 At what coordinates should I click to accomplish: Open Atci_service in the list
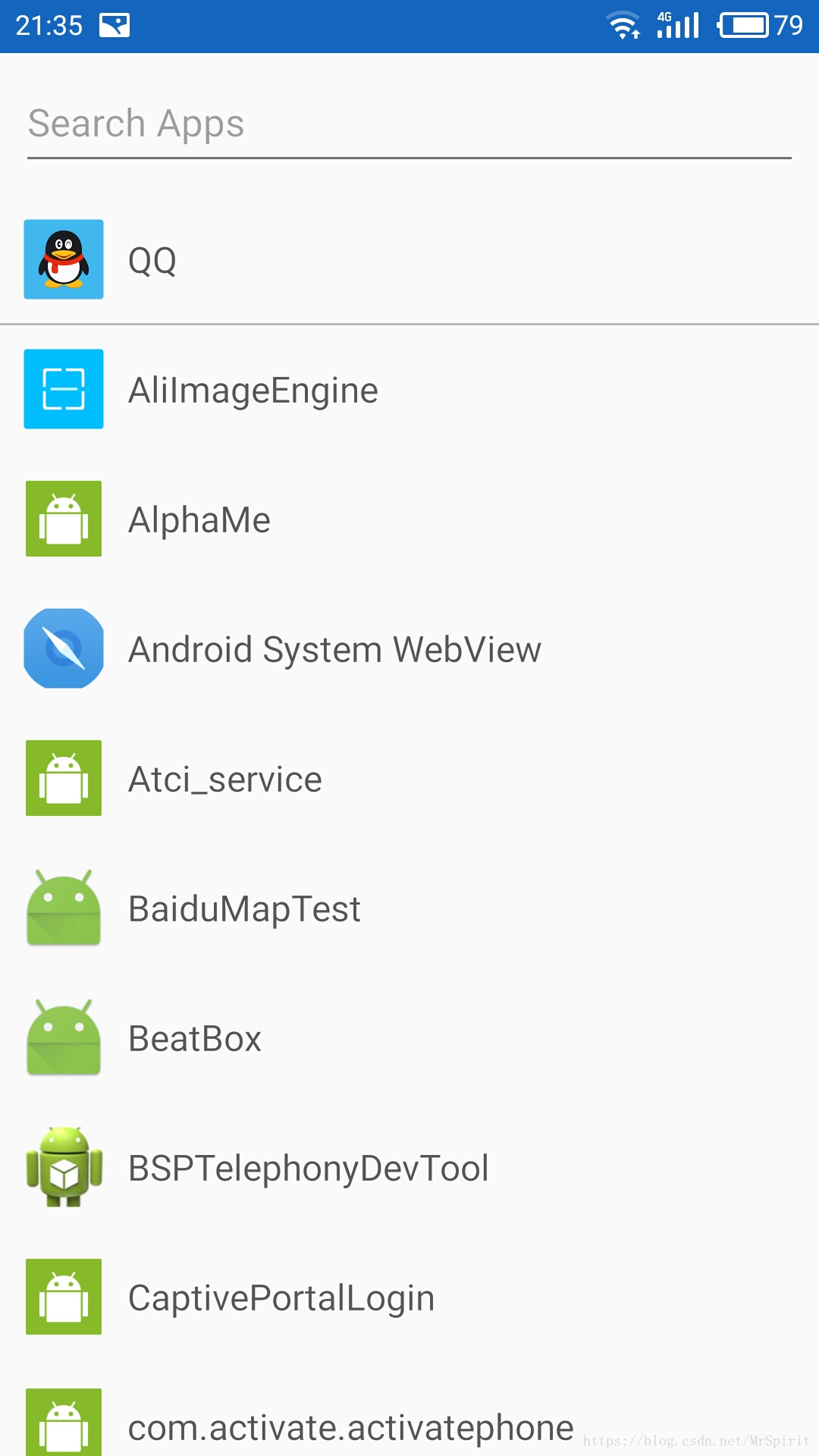tap(409, 779)
